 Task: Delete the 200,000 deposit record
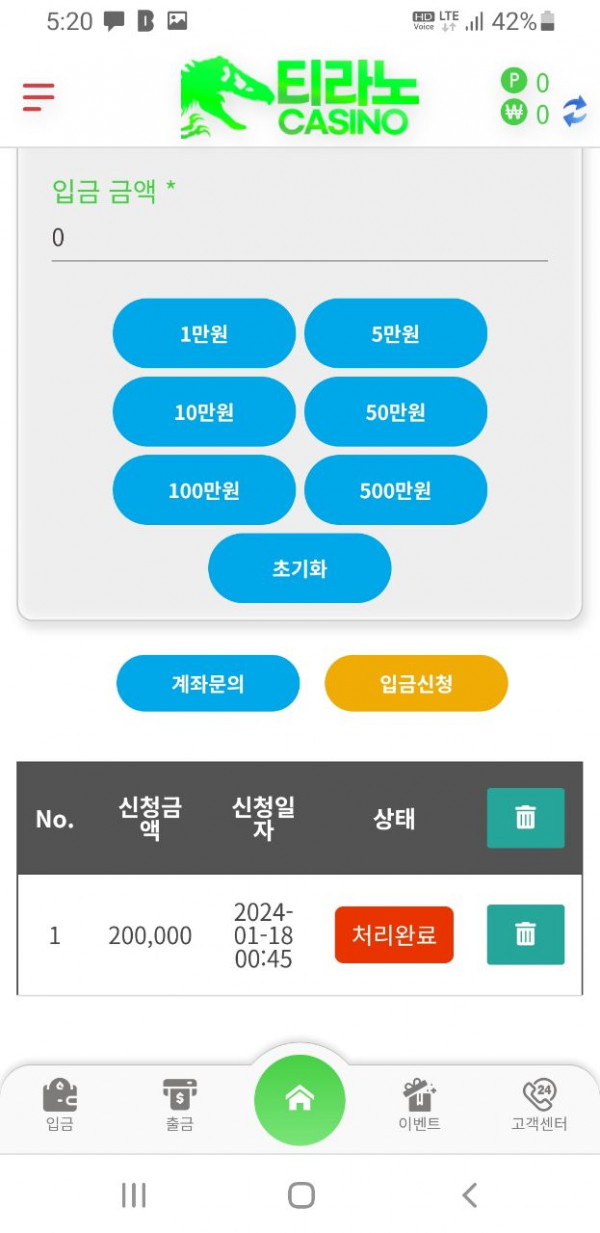coord(525,935)
